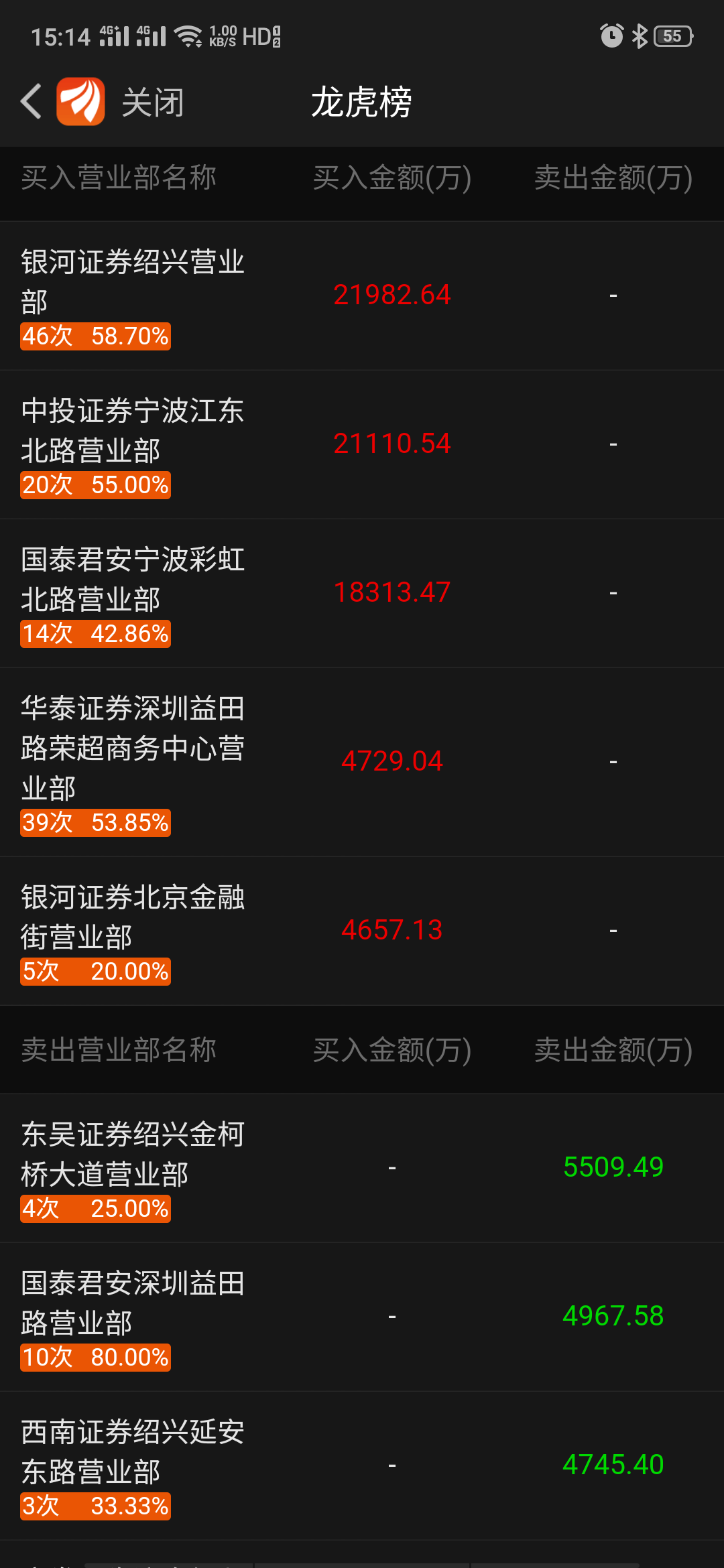Open the 中投证券宁波江东北路营业部 row

[x=362, y=444]
